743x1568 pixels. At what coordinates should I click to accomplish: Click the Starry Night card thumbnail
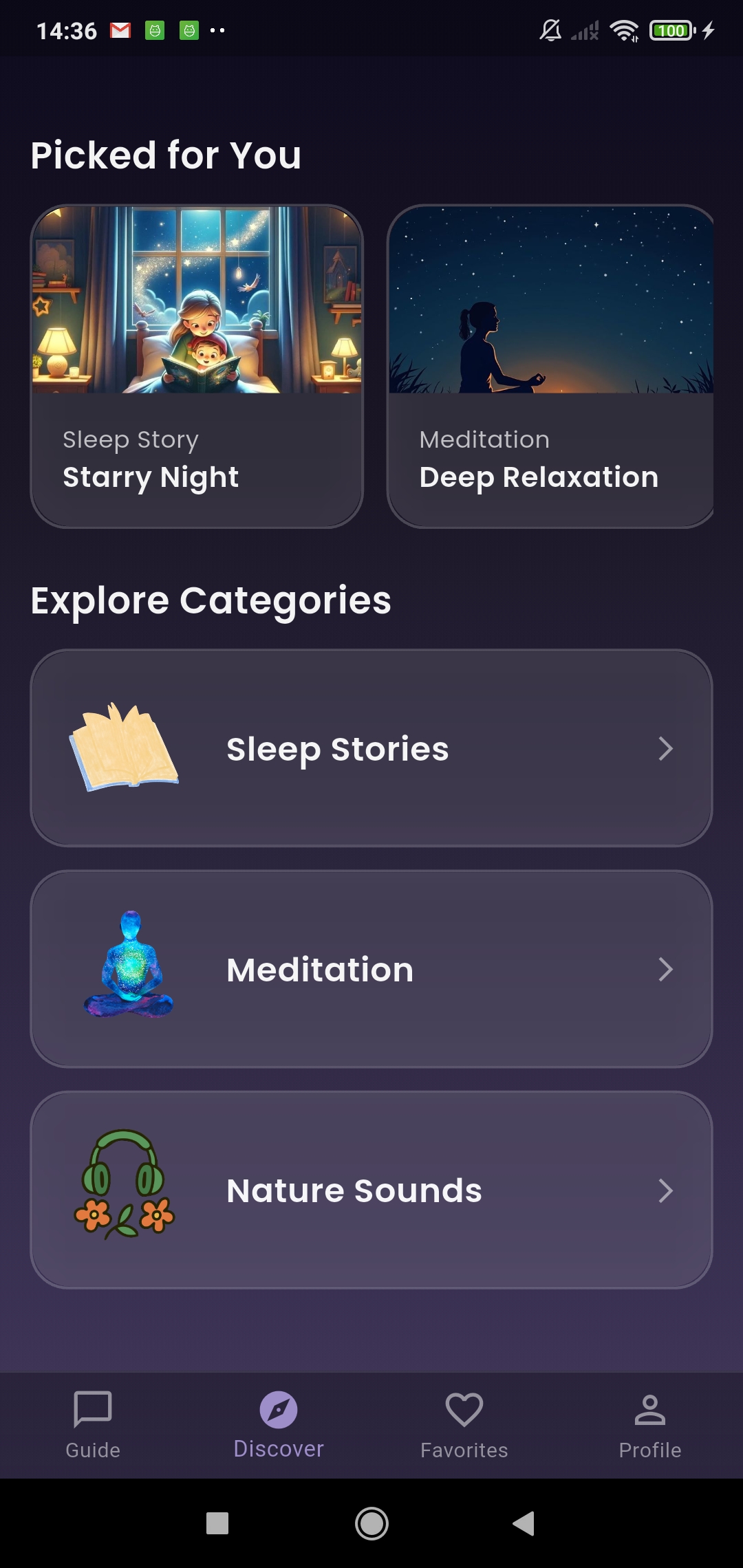point(196,303)
